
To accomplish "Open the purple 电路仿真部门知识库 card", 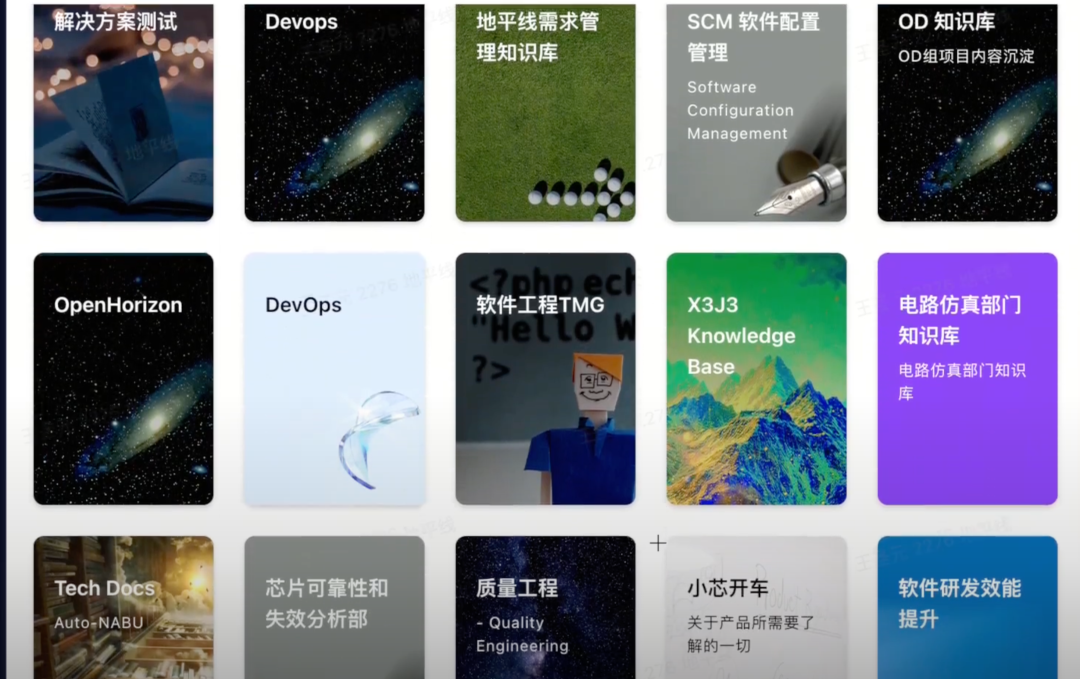I will coord(967,379).
